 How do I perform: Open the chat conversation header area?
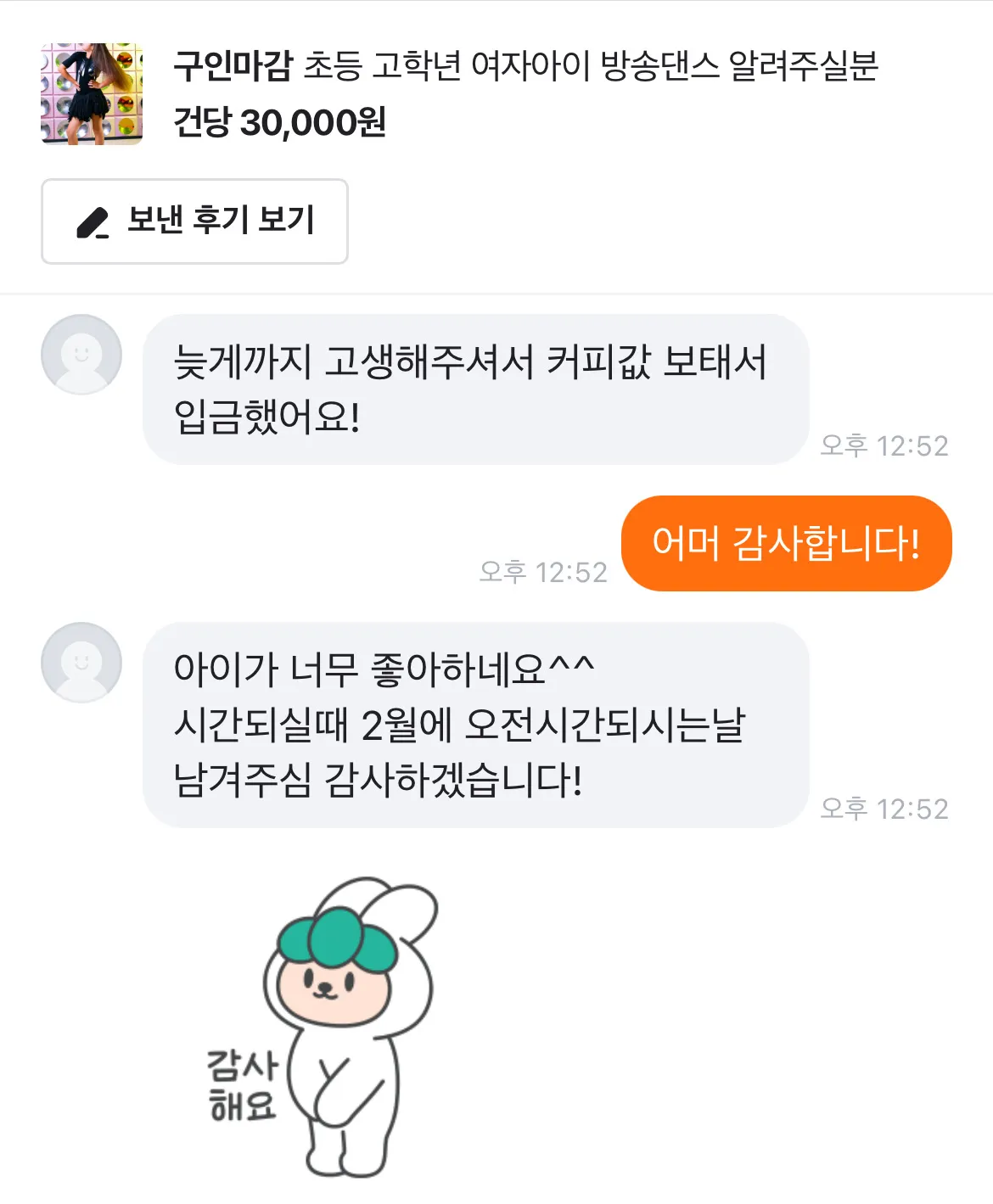click(x=496, y=93)
